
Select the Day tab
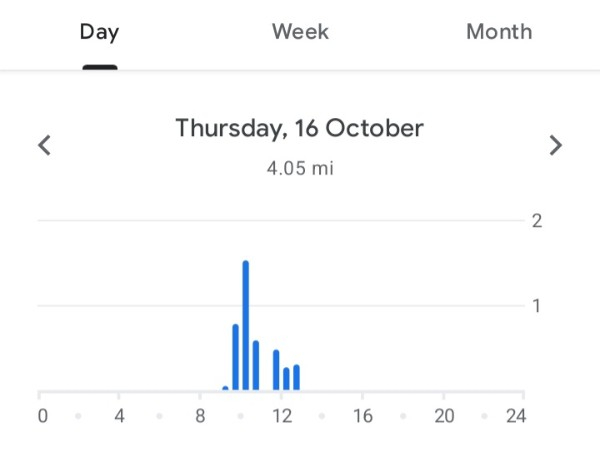coord(99,32)
